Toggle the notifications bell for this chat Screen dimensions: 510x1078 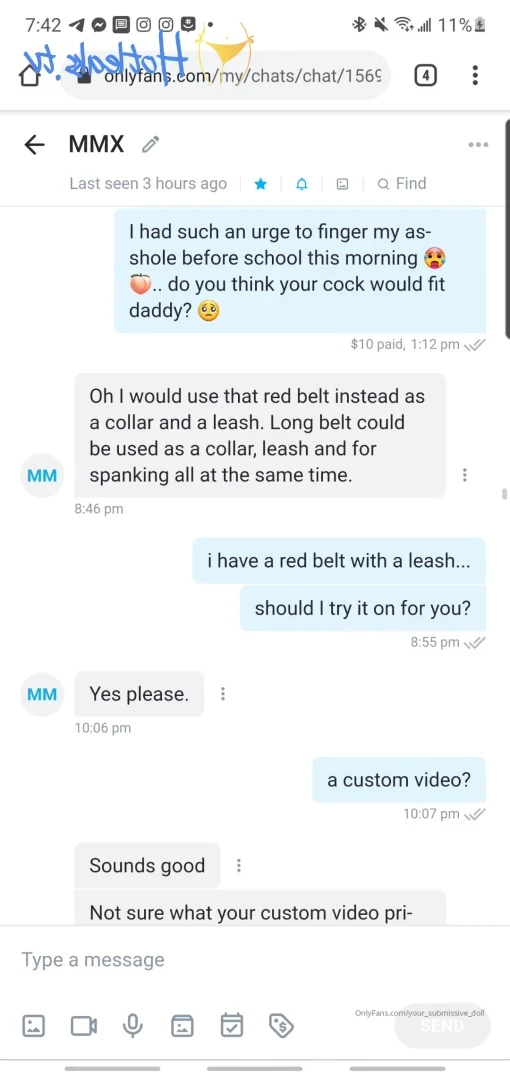click(301, 184)
